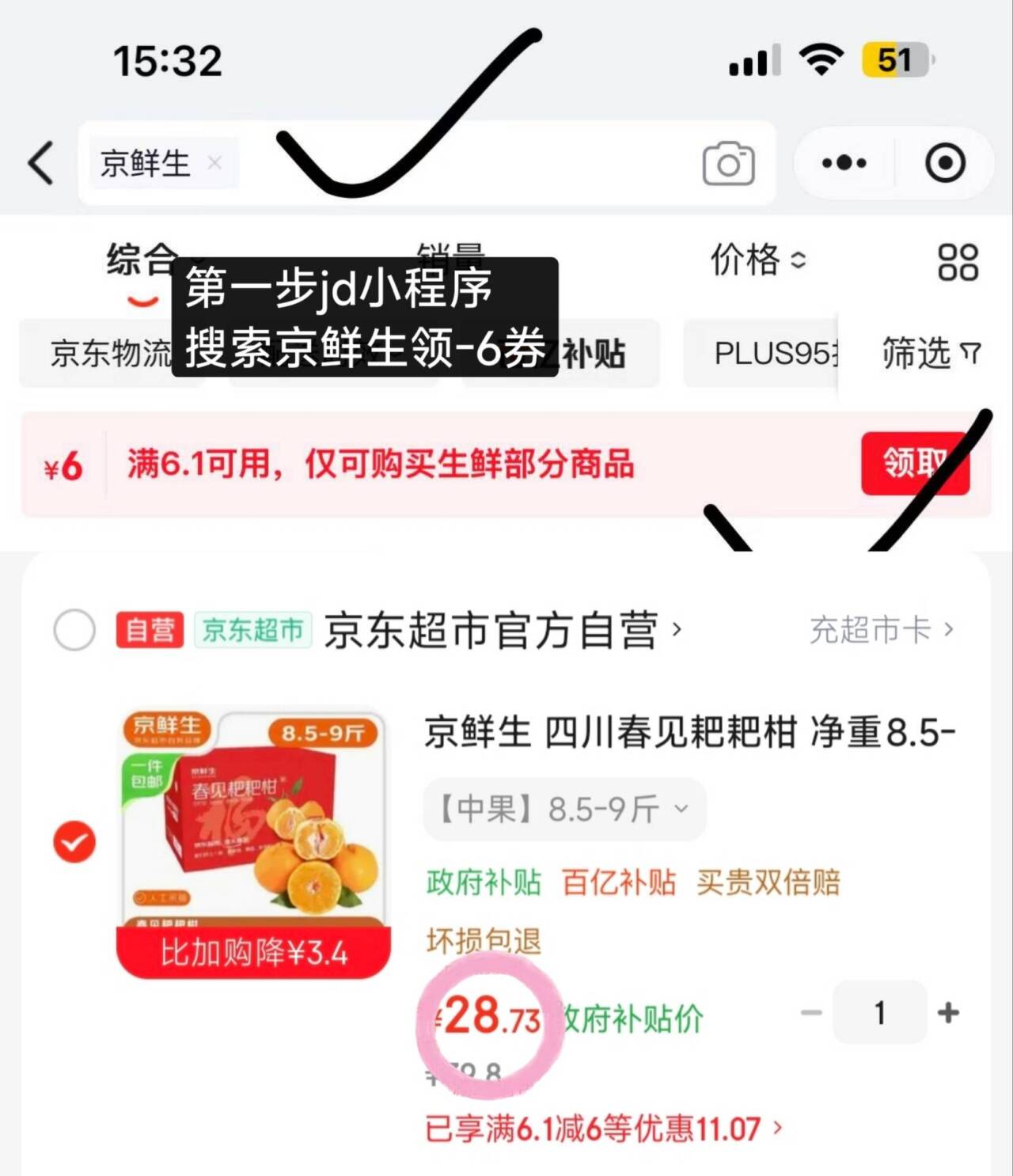Claim the ¥6 coupon with 领取

[x=914, y=464]
